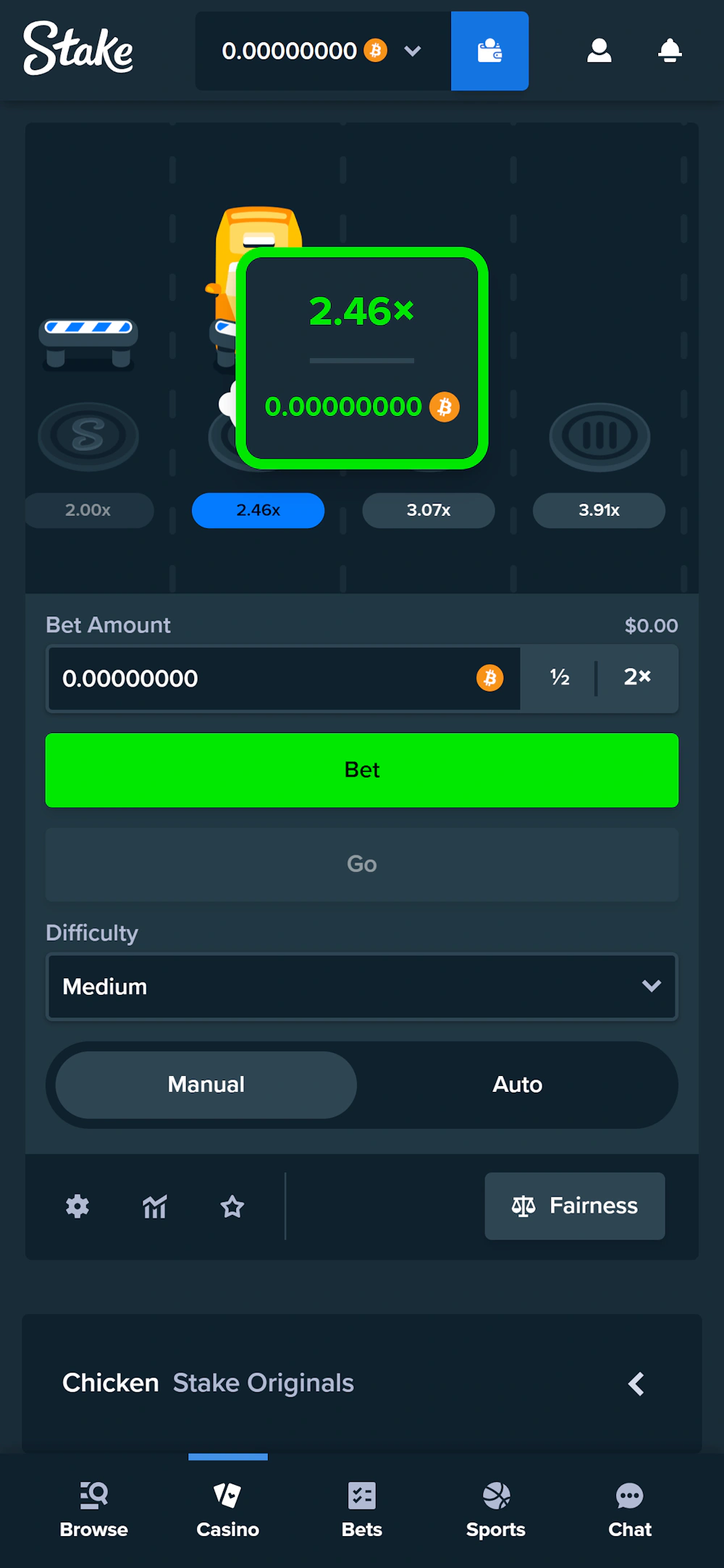
Task: Expand the currency balance dropdown
Action: pyautogui.click(x=412, y=51)
